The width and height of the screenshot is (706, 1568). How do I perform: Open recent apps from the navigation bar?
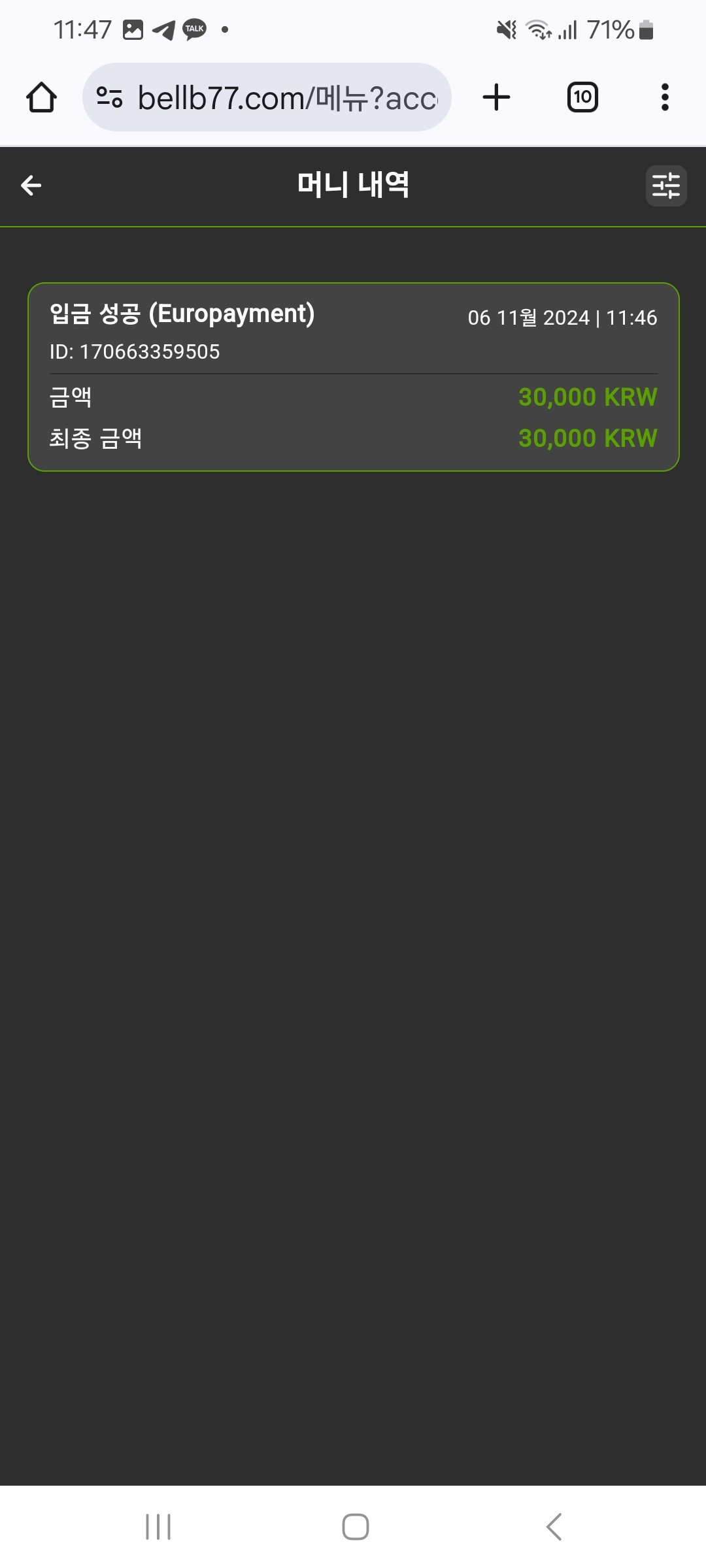(158, 1527)
